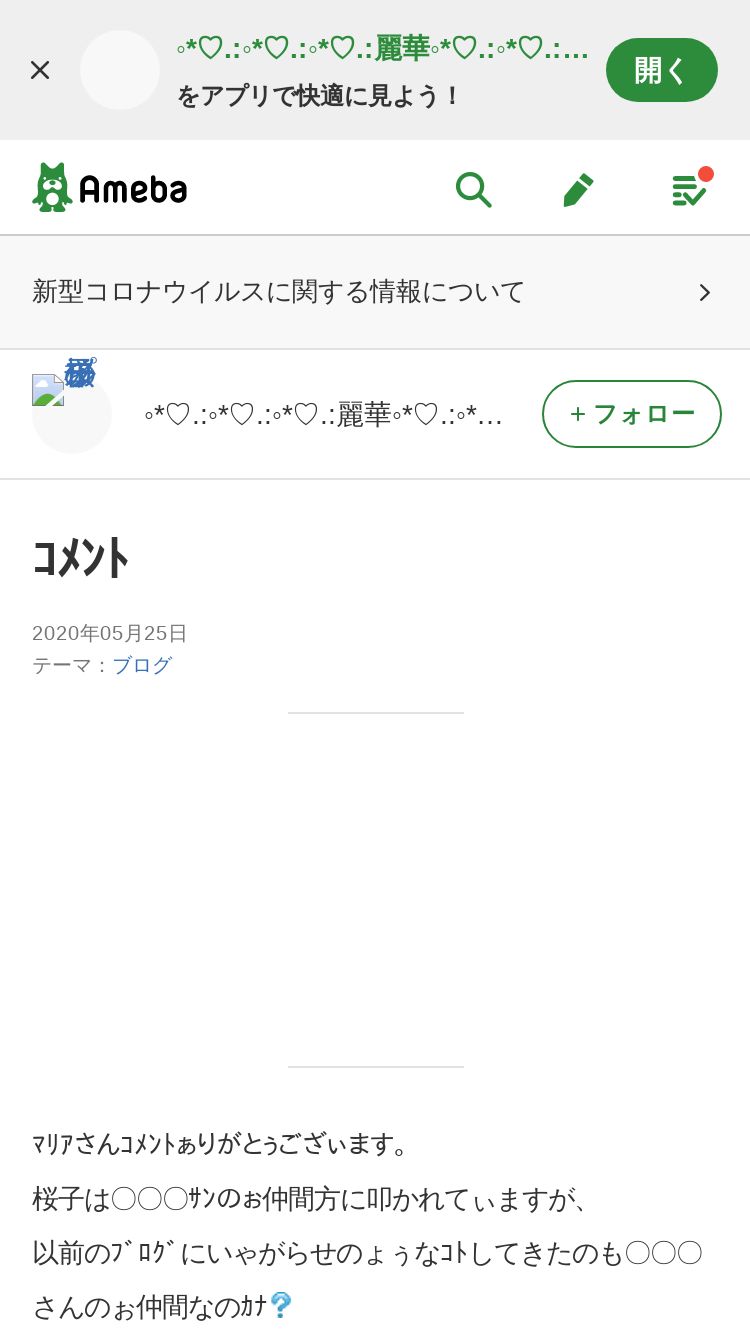Viewport: 750px width, 1334px height.
Task: Dismiss the app promotion banner
Action: click(40, 70)
